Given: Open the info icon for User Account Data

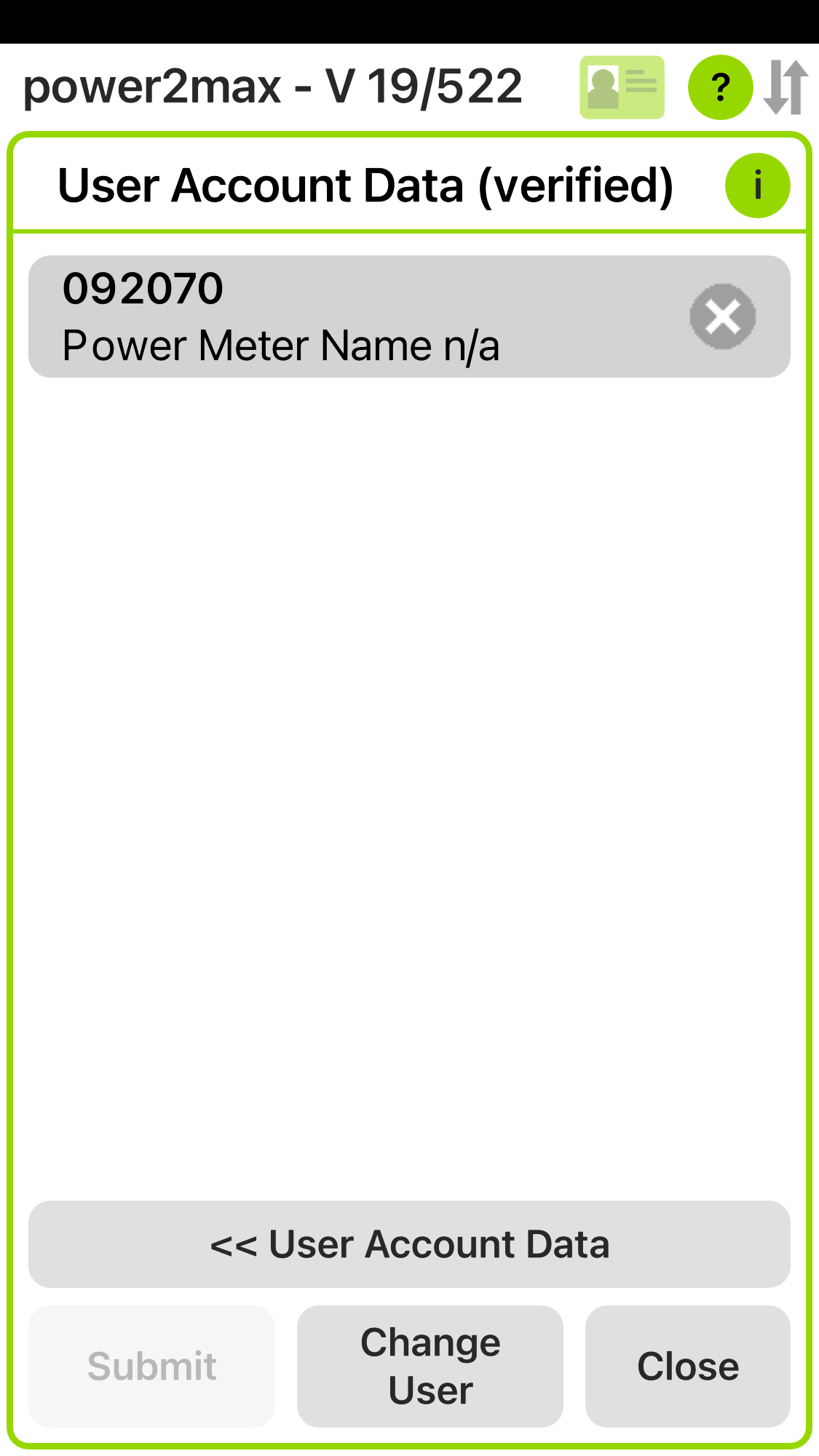Looking at the screenshot, I should (x=757, y=186).
